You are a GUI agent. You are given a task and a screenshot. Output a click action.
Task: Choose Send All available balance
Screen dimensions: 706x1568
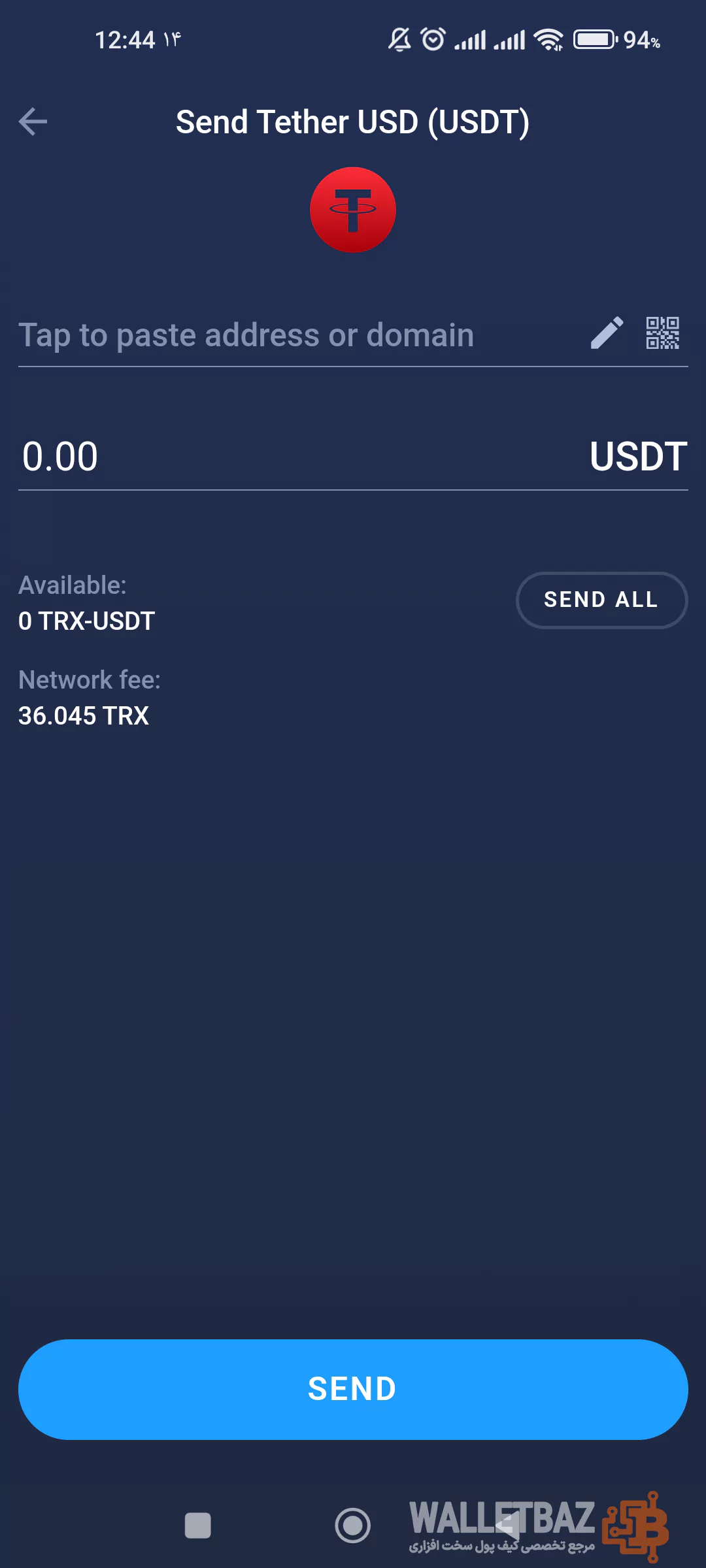(x=601, y=600)
